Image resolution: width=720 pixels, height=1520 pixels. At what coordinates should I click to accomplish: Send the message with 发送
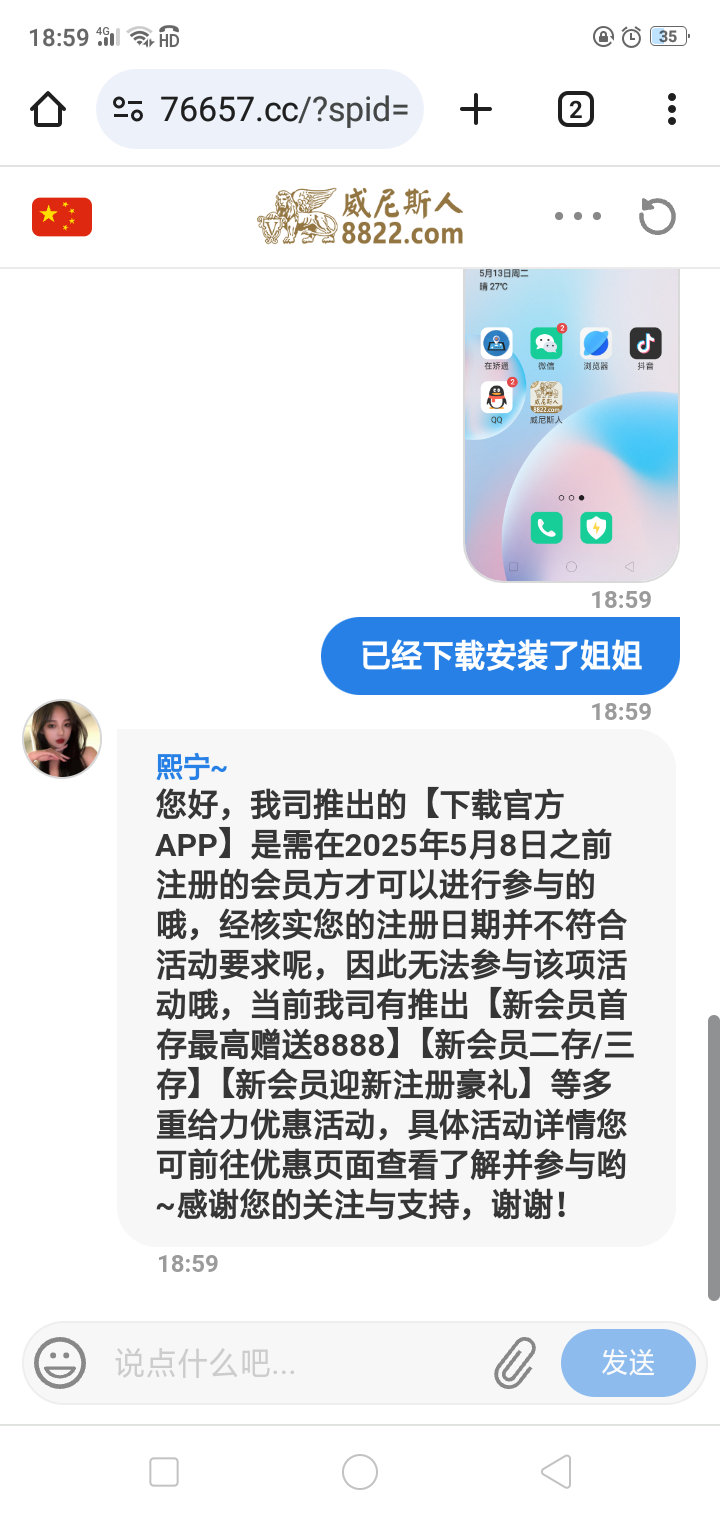coord(628,1362)
